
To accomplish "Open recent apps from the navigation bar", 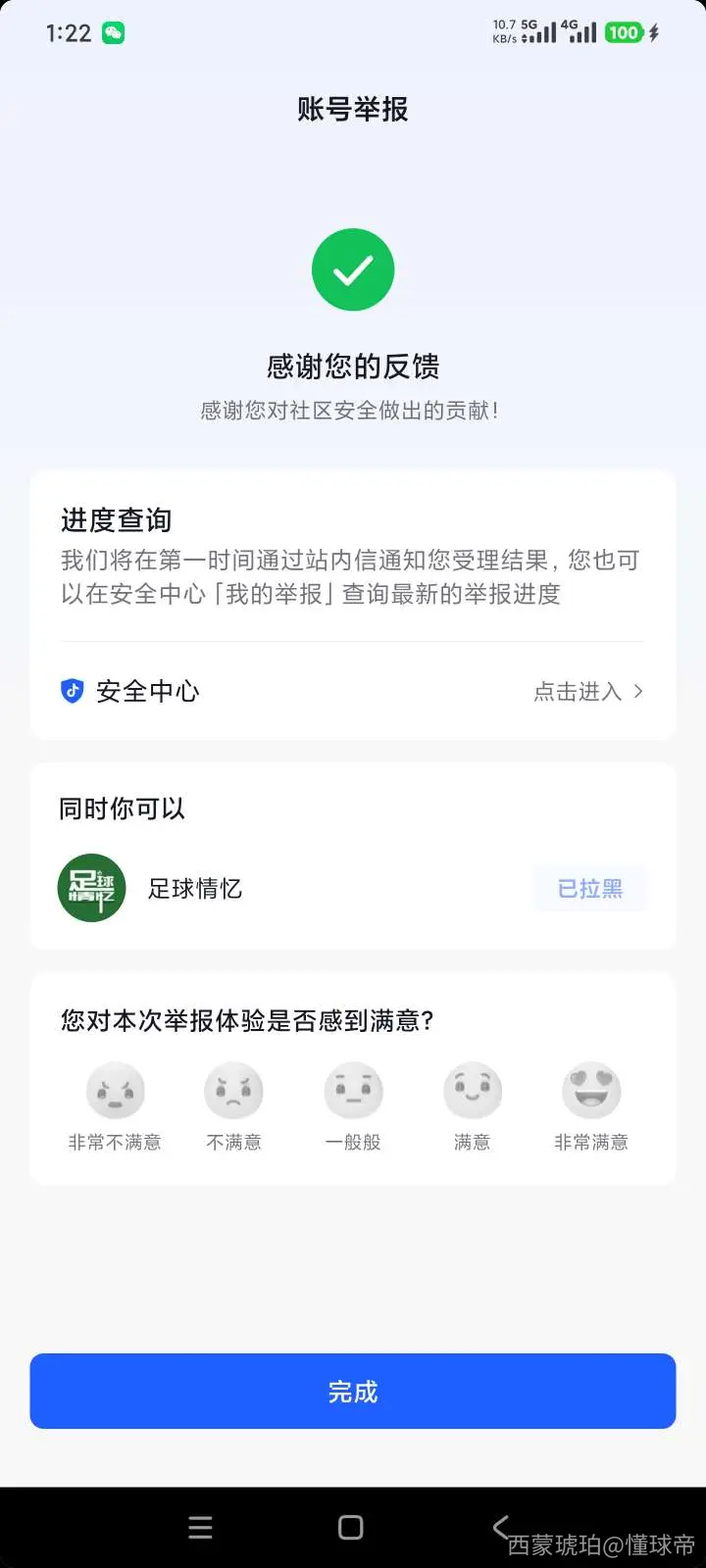I will (200, 1527).
